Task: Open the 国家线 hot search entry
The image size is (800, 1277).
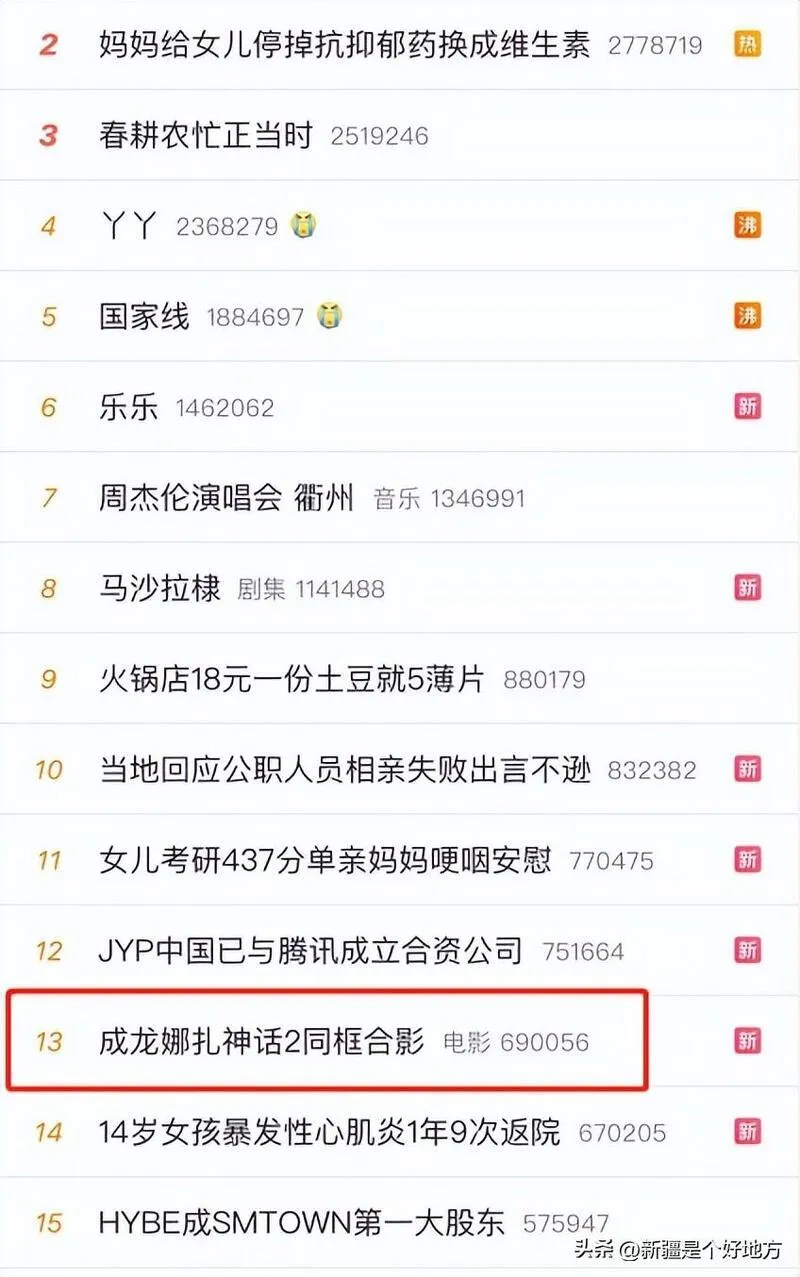Action: [144, 317]
